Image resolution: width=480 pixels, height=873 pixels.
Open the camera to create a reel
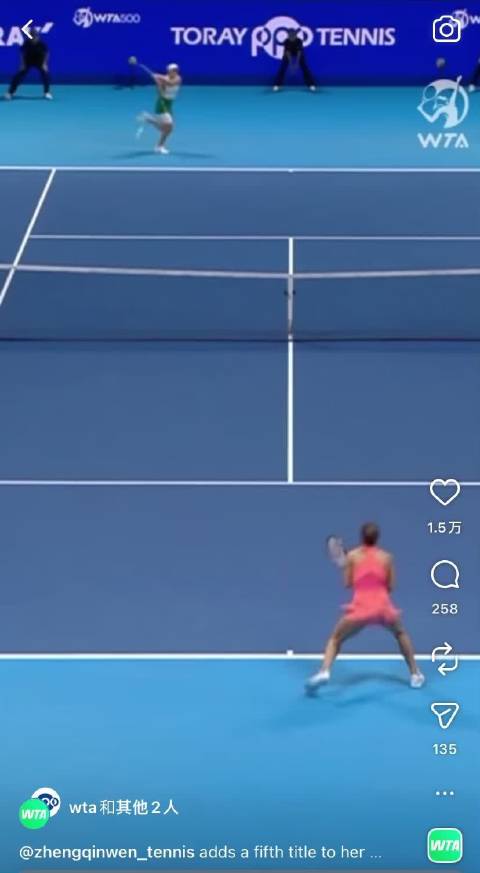click(447, 29)
